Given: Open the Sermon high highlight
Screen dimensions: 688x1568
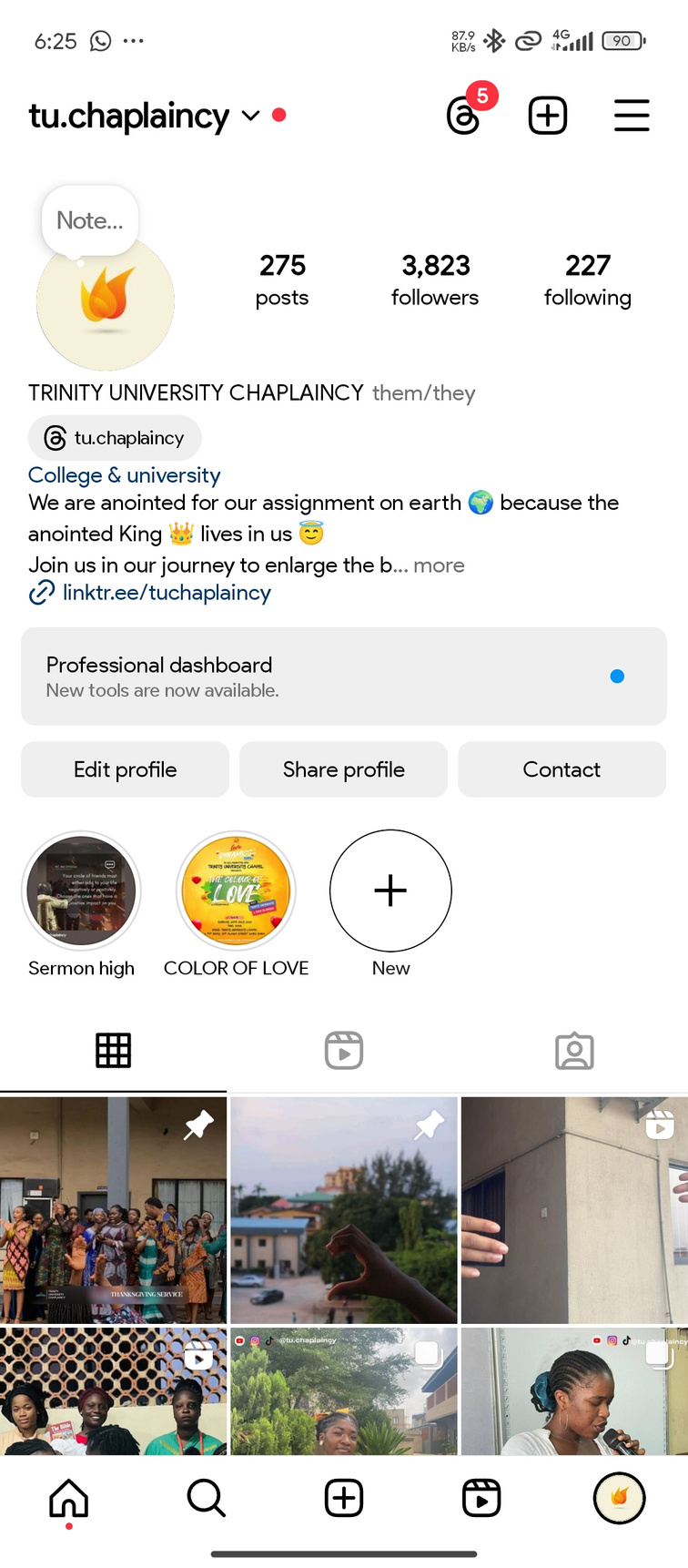Looking at the screenshot, I should coord(82,891).
